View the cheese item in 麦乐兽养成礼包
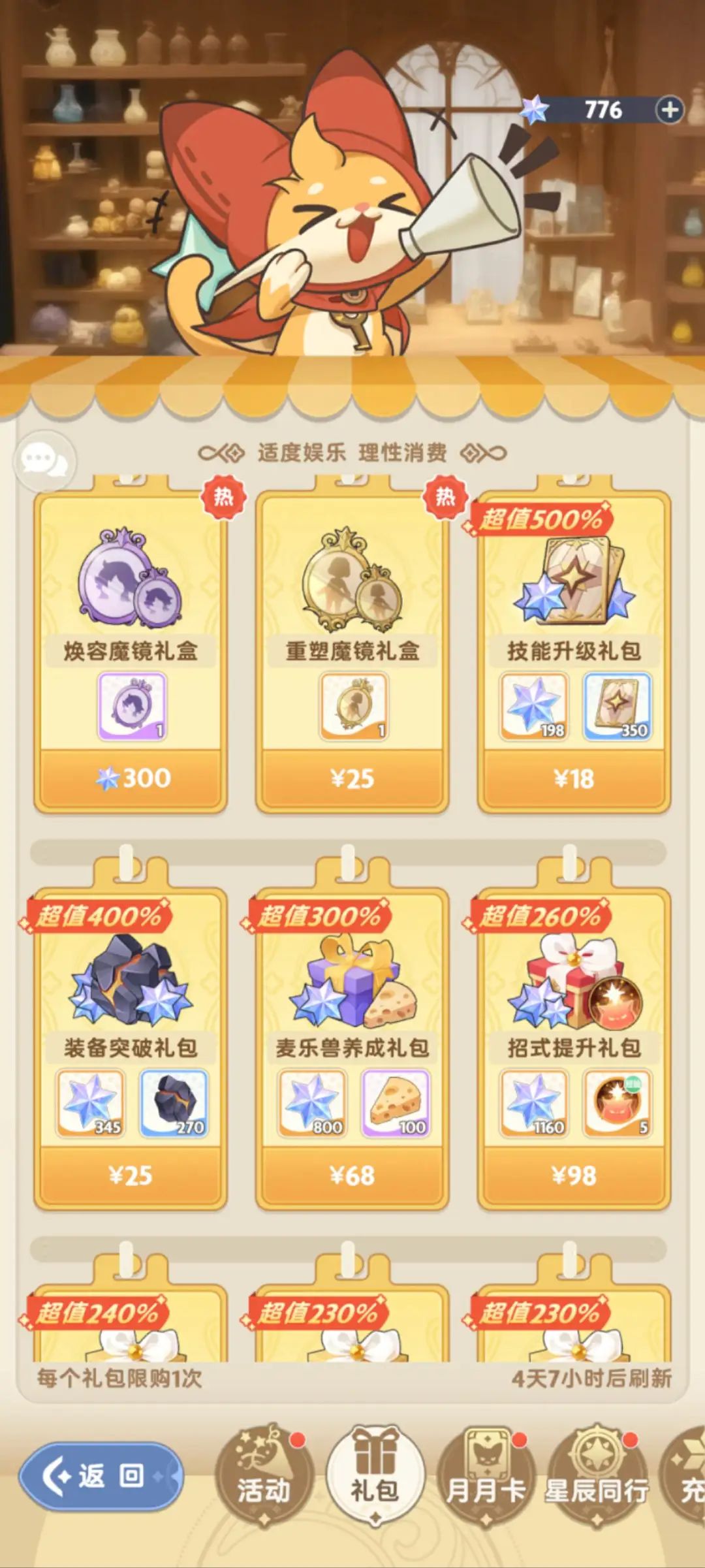This screenshot has height=1568, width=705. [x=396, y=1103]
